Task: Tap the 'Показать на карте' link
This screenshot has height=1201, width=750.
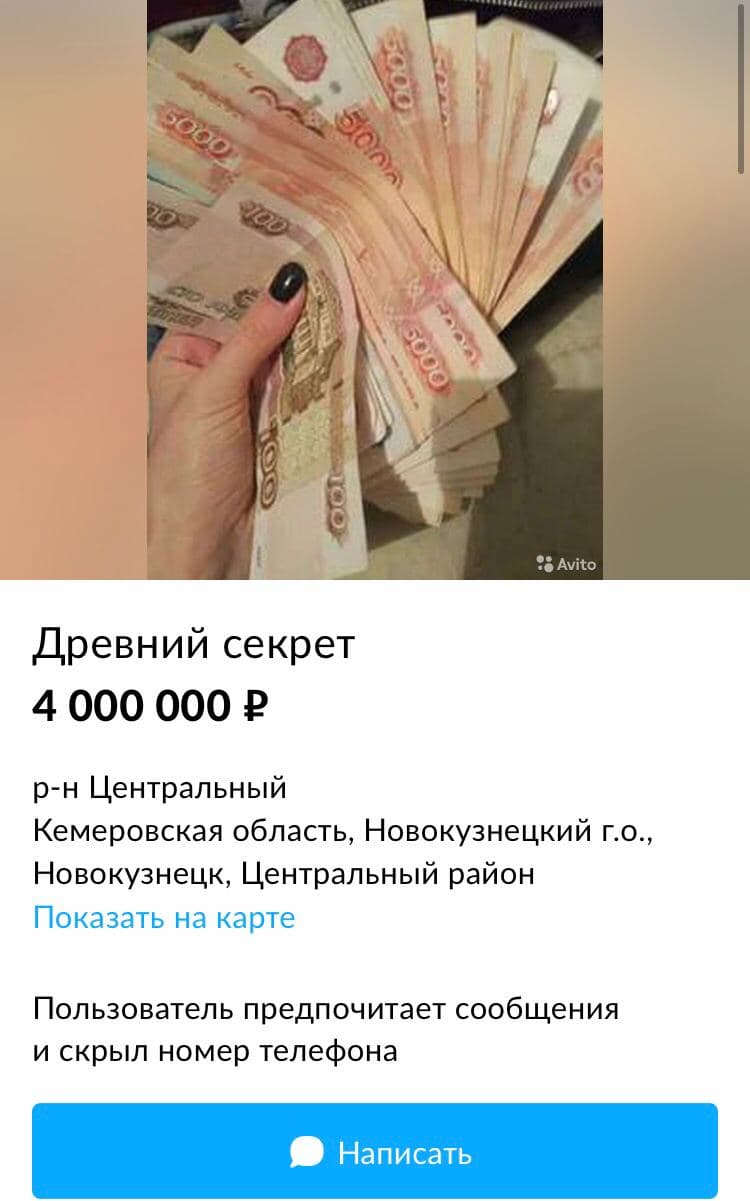Action: click(164, 917)
